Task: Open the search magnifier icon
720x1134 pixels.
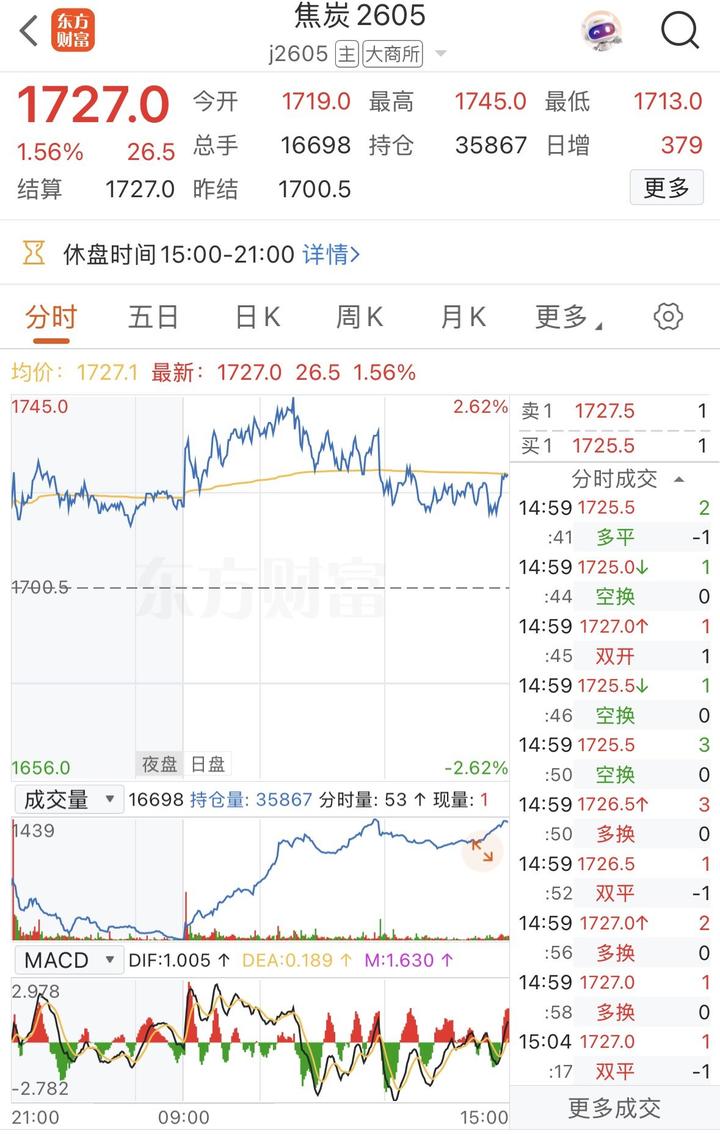Action: (x=680, y=31)
